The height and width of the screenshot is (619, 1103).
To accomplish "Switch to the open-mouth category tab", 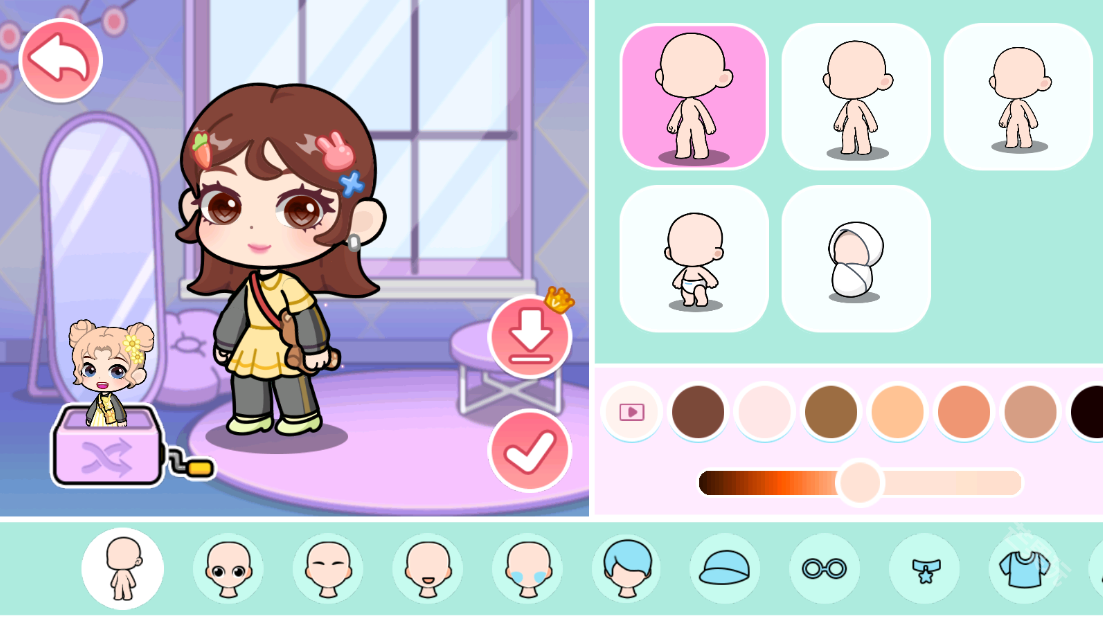I will 427,568.
